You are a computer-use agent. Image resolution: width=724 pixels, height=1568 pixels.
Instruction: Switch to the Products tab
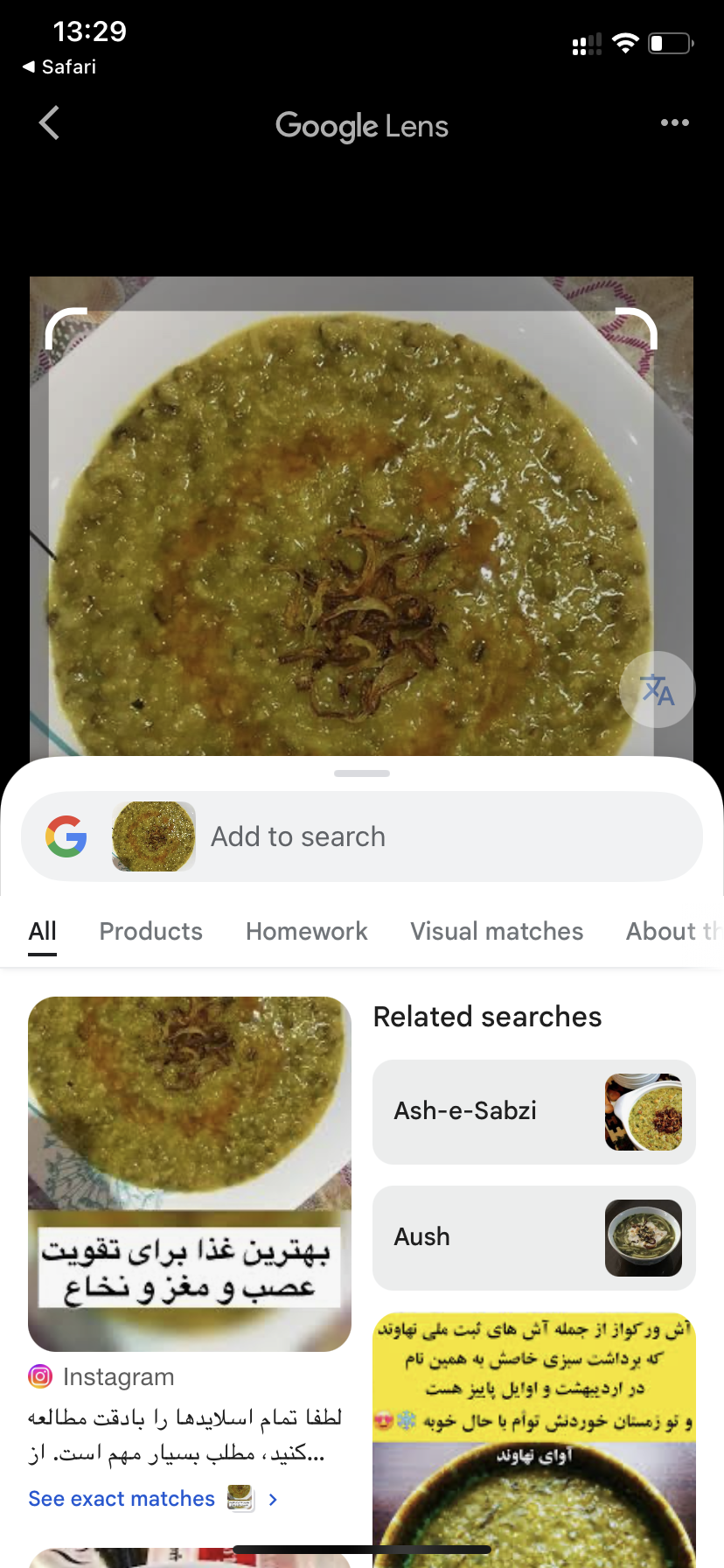(150, 932)
